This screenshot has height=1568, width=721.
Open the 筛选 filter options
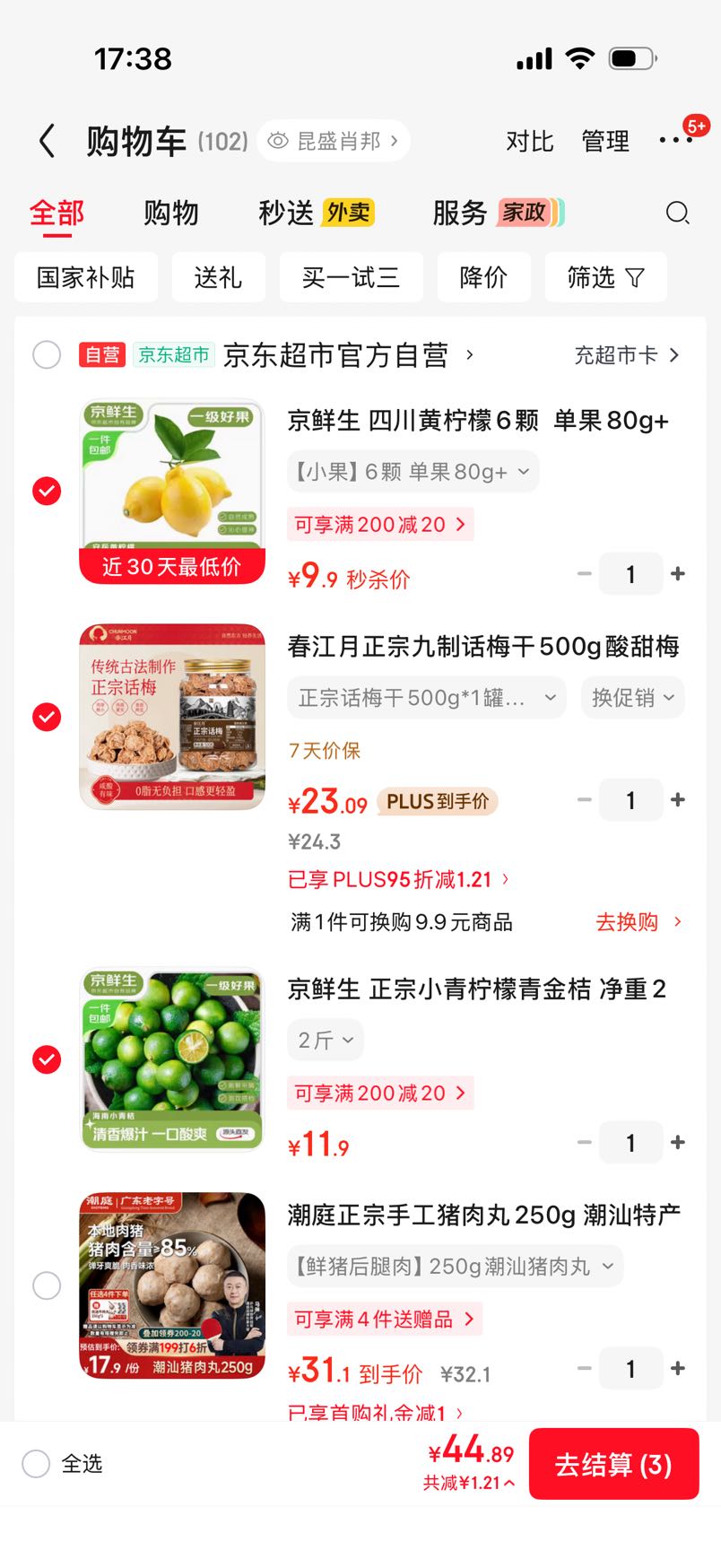click(605, 277)
